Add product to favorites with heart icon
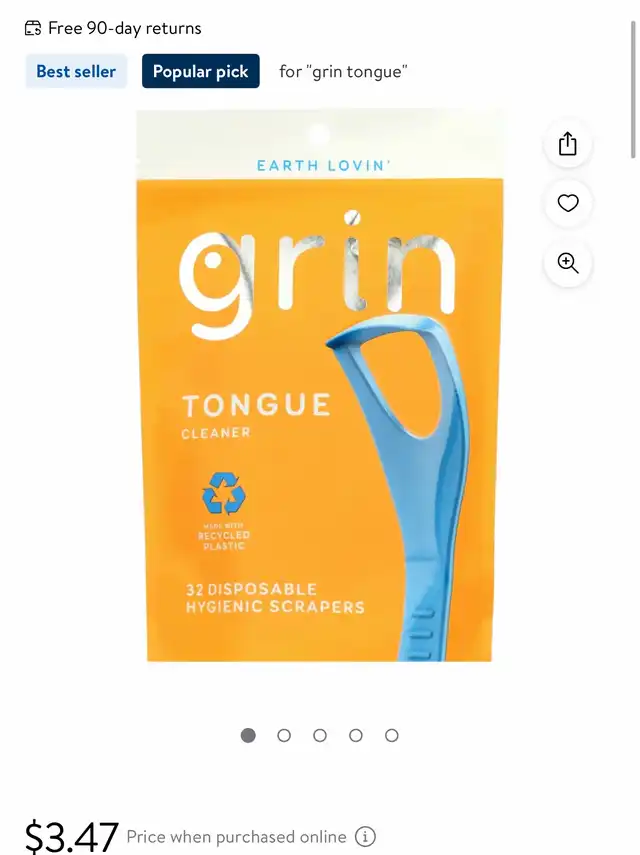This screenshot has width=640, height=855. (568, 203)
